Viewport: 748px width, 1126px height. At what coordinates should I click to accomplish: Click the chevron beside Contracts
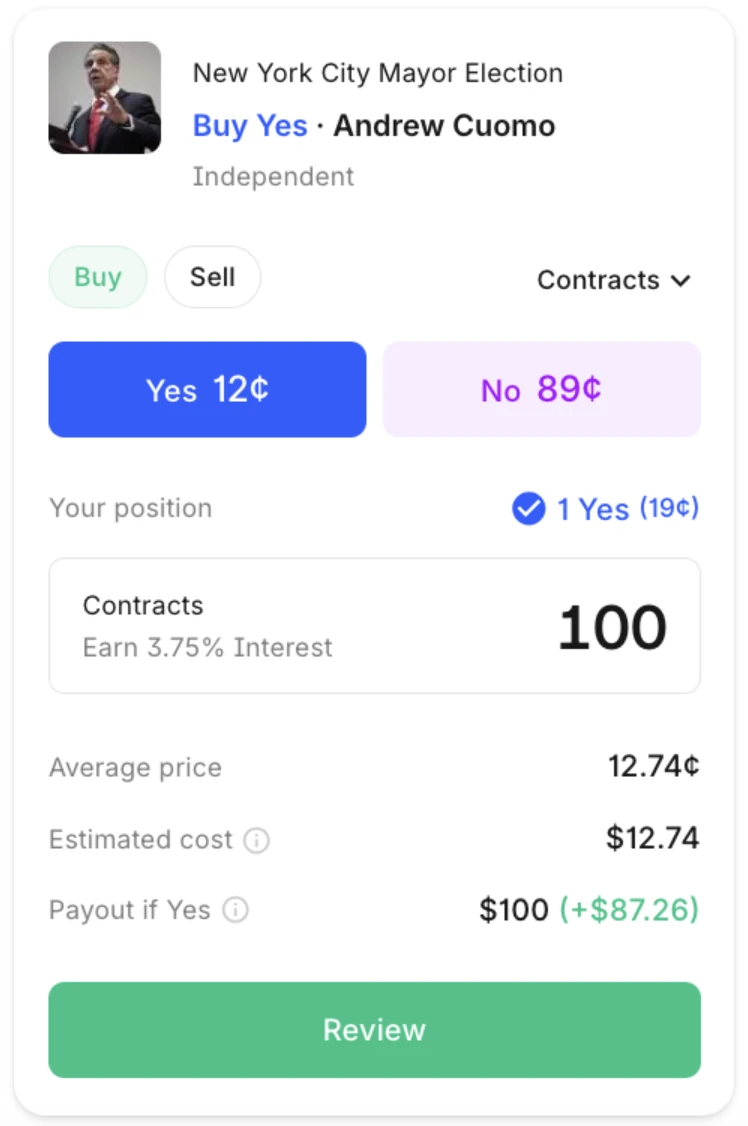[682, 281]
